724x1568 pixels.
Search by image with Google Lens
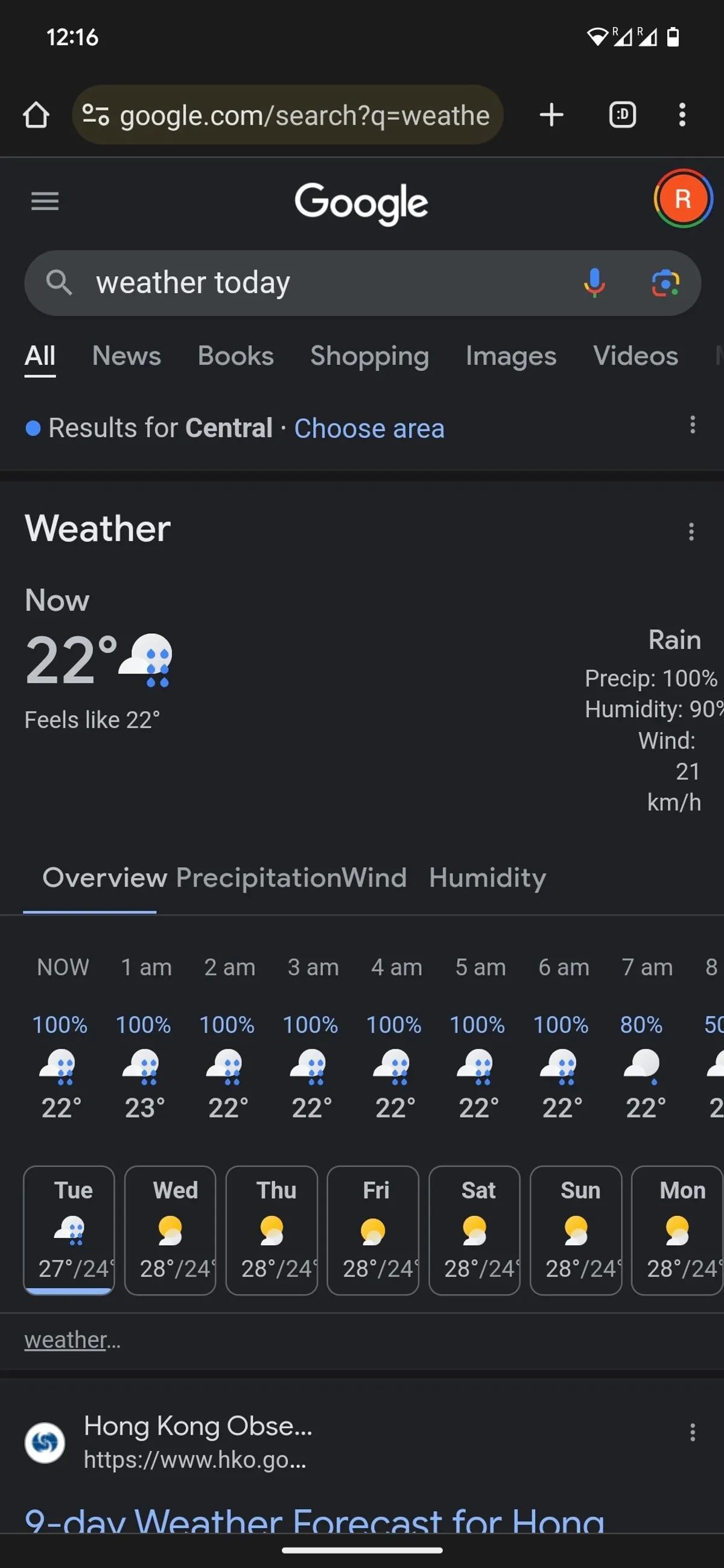coord(665,283)
